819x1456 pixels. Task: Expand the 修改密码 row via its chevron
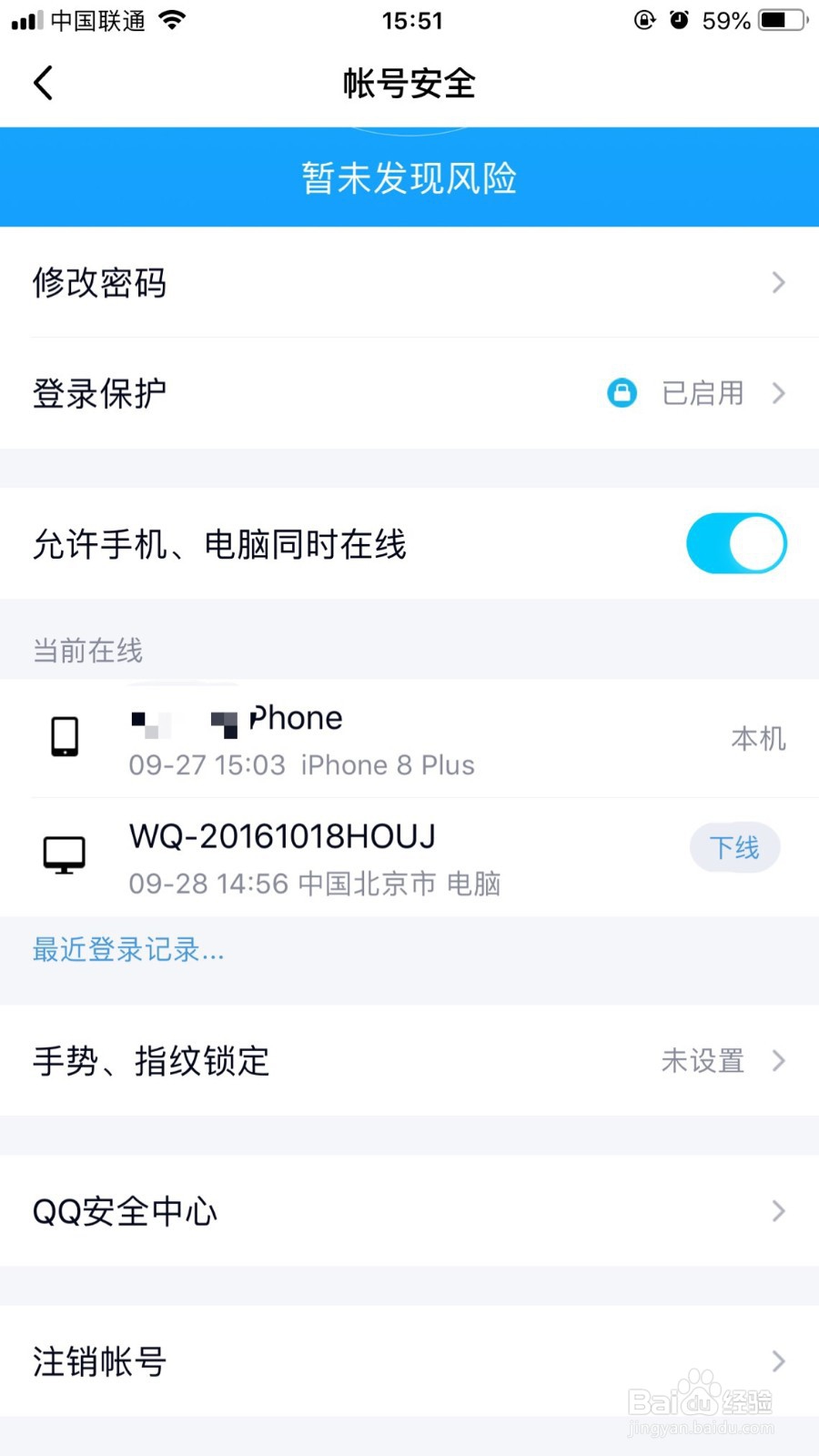(778, 283)
